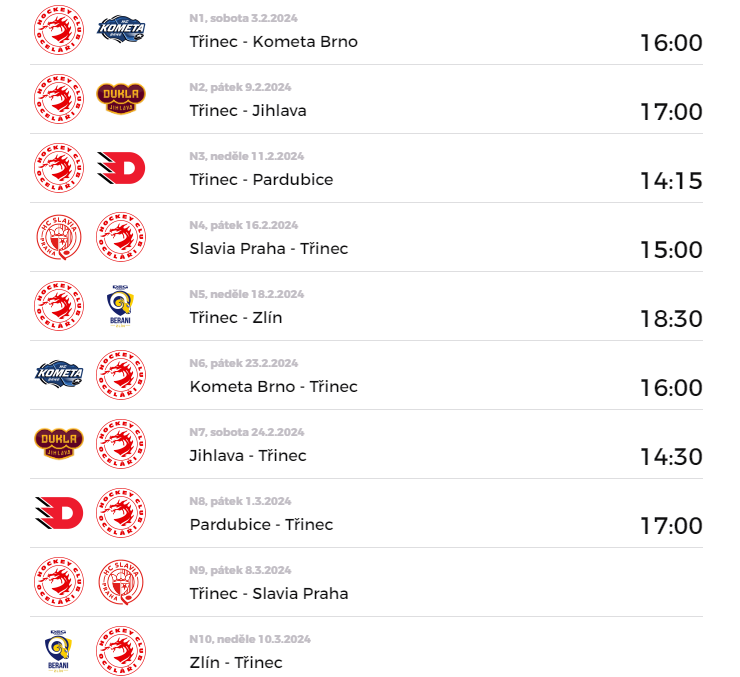
Task: Open the Kometa Brno - Třinec game
Action: [273, 387]
